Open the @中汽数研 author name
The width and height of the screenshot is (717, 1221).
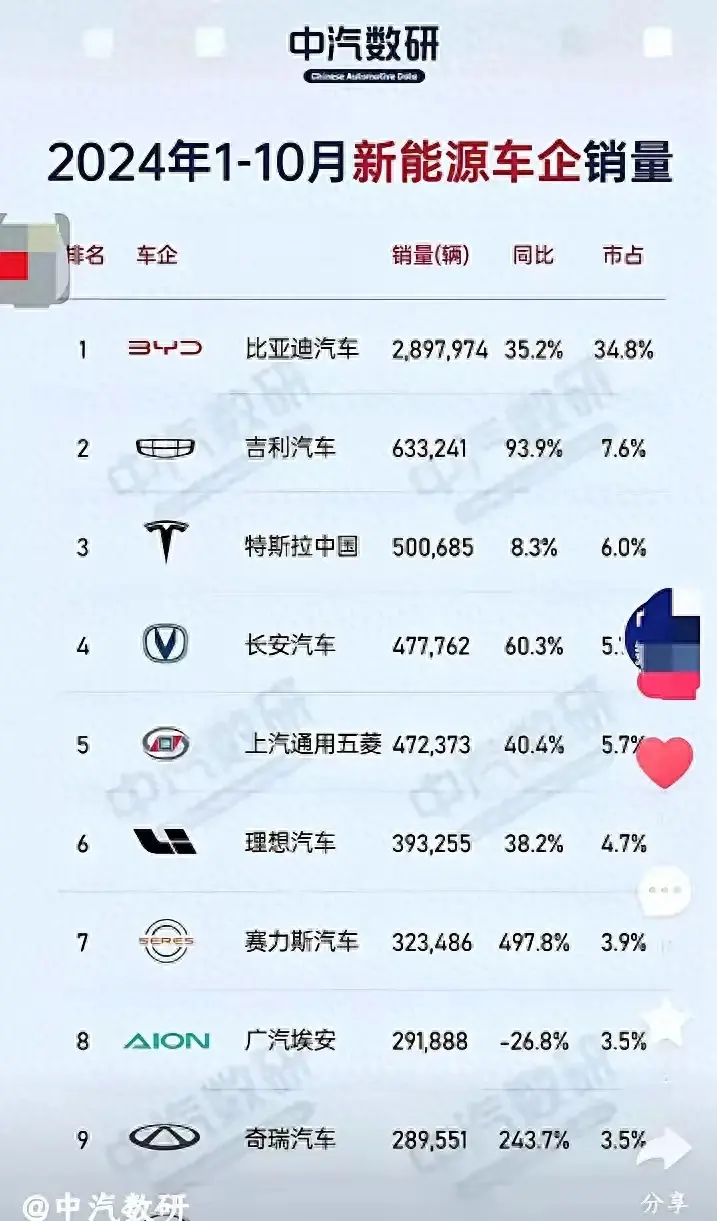click(106, 1207)
